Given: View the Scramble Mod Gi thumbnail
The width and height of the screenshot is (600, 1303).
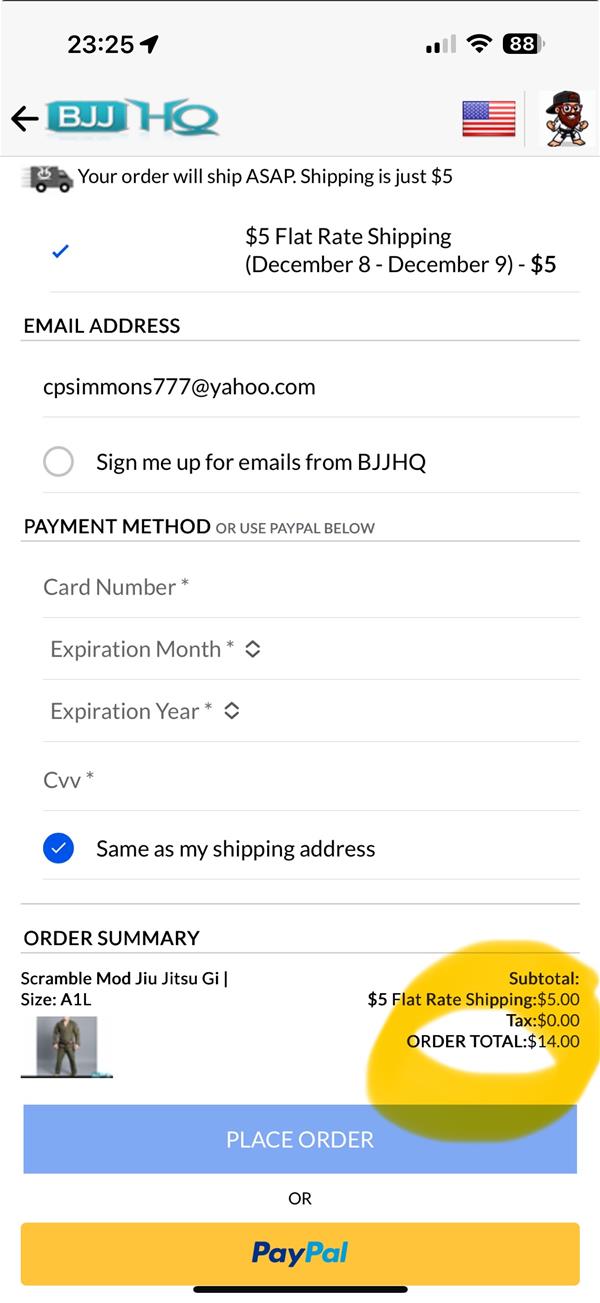Looking at the screenshot, I should click(x=67, y=1046).
